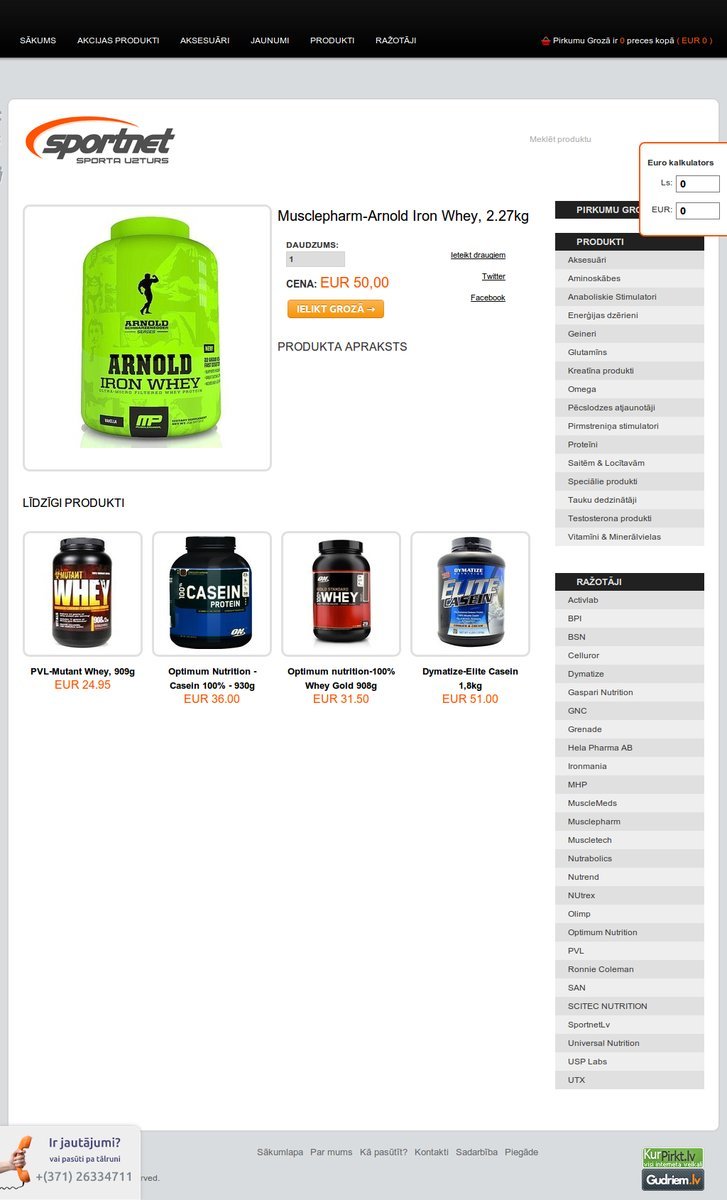Focus the EUR calculator field

(697, 211)
